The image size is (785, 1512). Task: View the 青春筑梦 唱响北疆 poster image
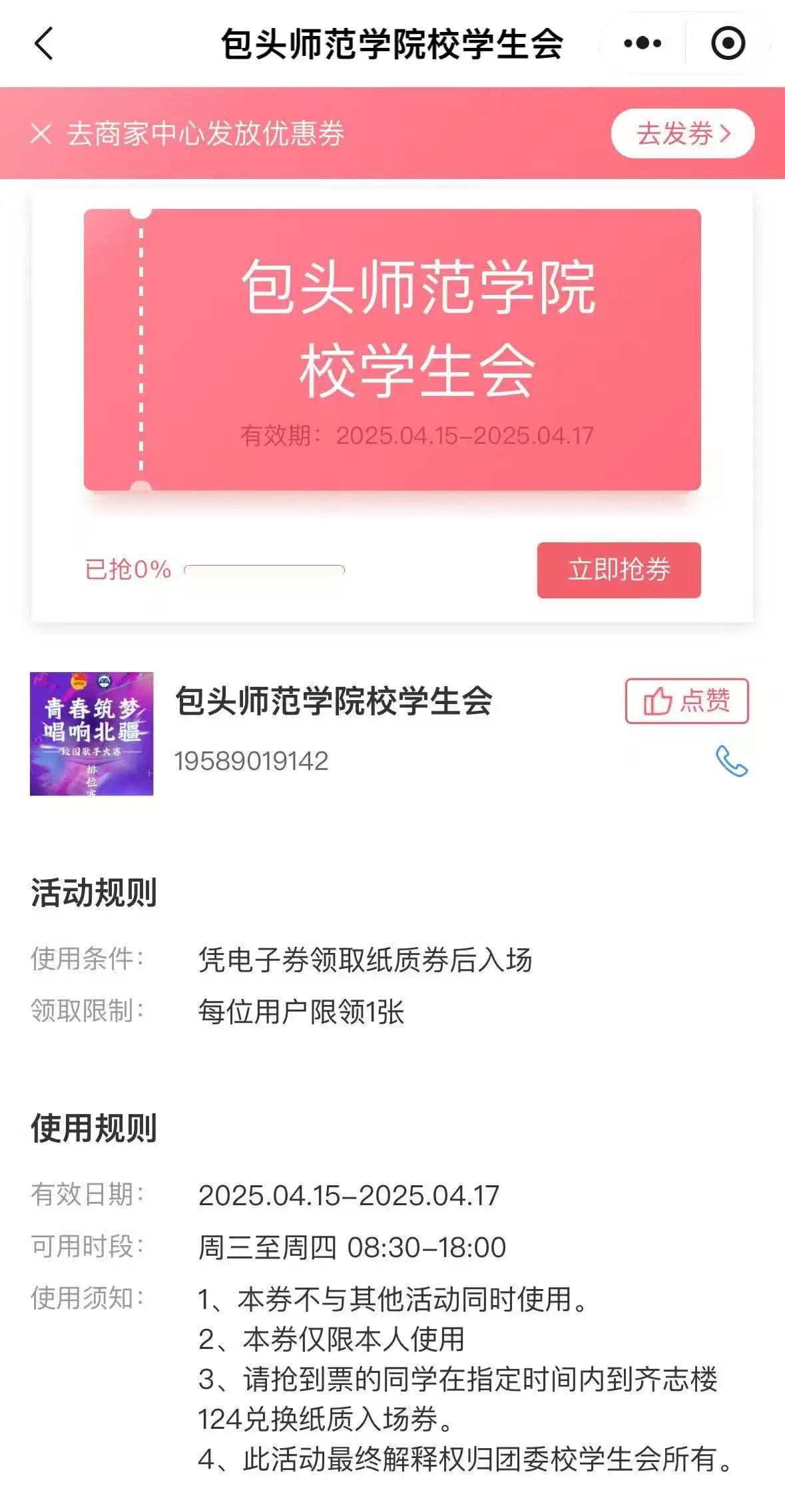pos(92,733)
